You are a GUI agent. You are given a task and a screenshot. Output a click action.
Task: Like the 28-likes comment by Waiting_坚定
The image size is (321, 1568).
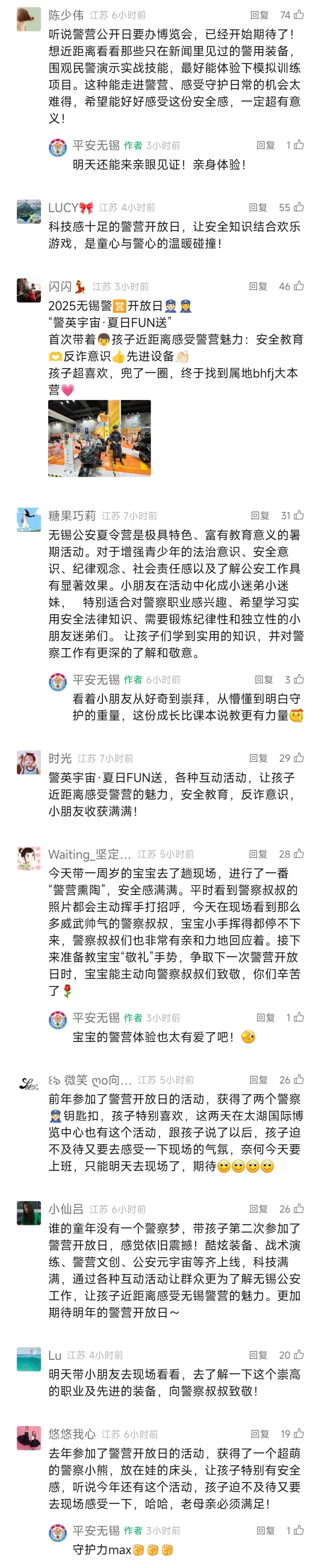click(298, 853)
